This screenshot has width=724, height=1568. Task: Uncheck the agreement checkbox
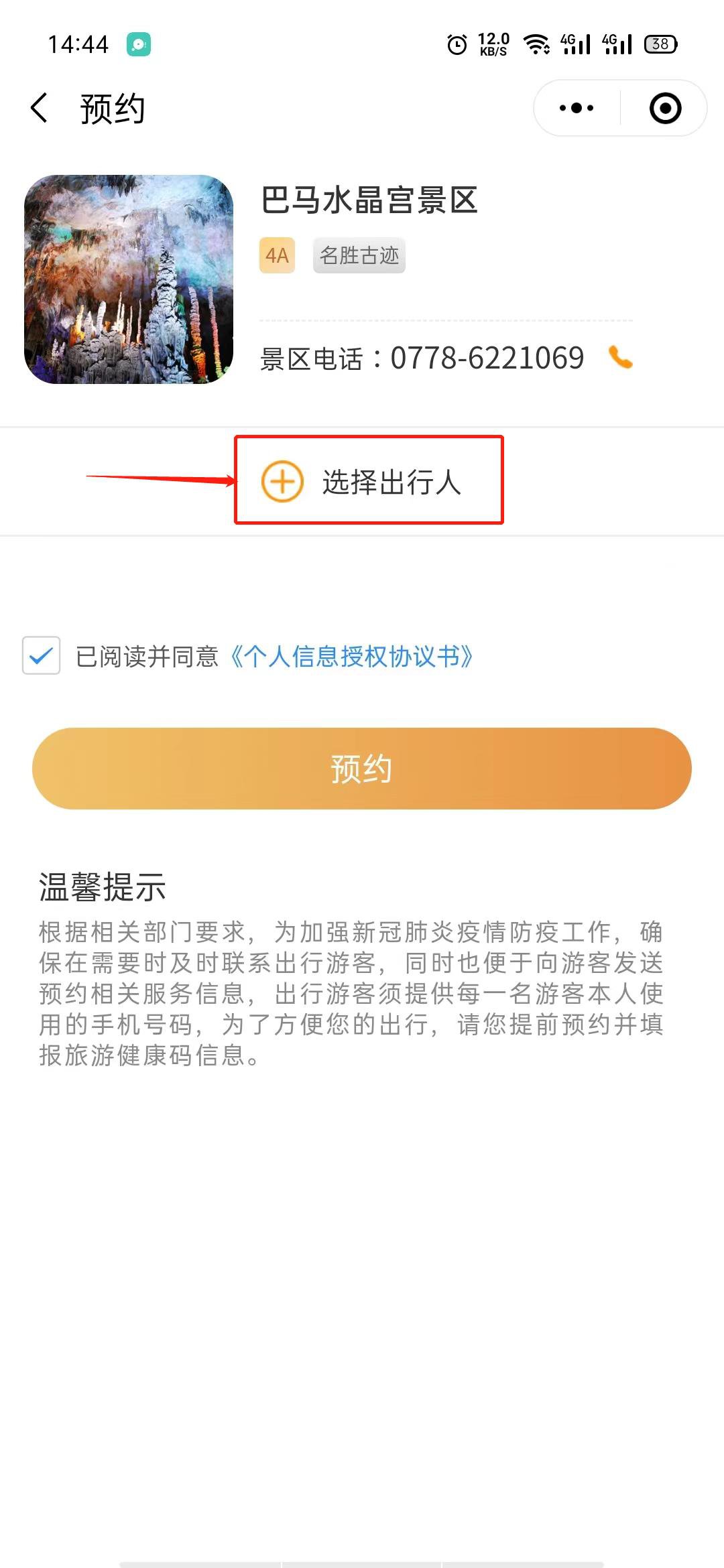click(41, 655)
